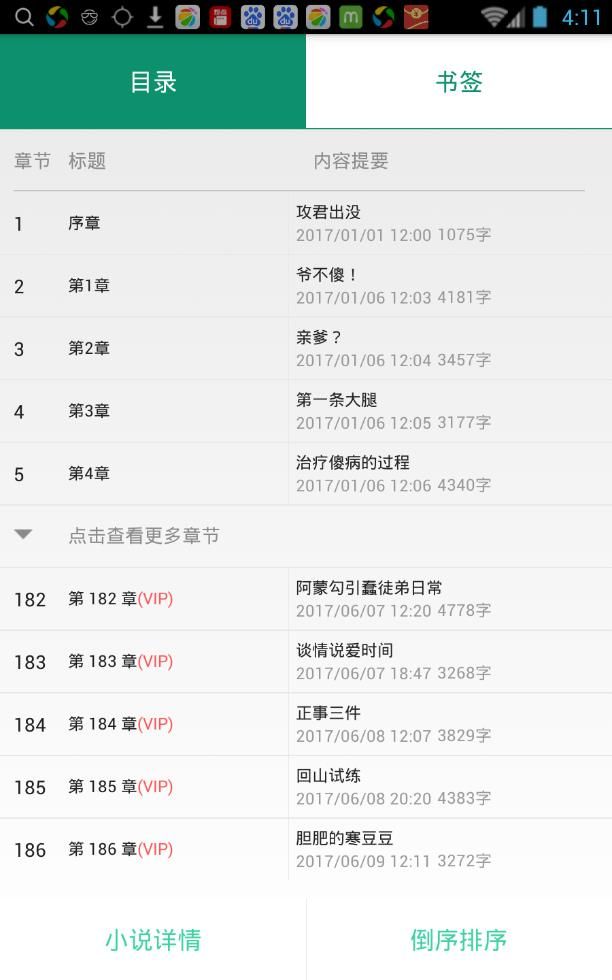Screen dimensions: 612x980
Task: Open 第4章 治疗傻病的过程
Action: pyautogui.click(x=306, y=473)
